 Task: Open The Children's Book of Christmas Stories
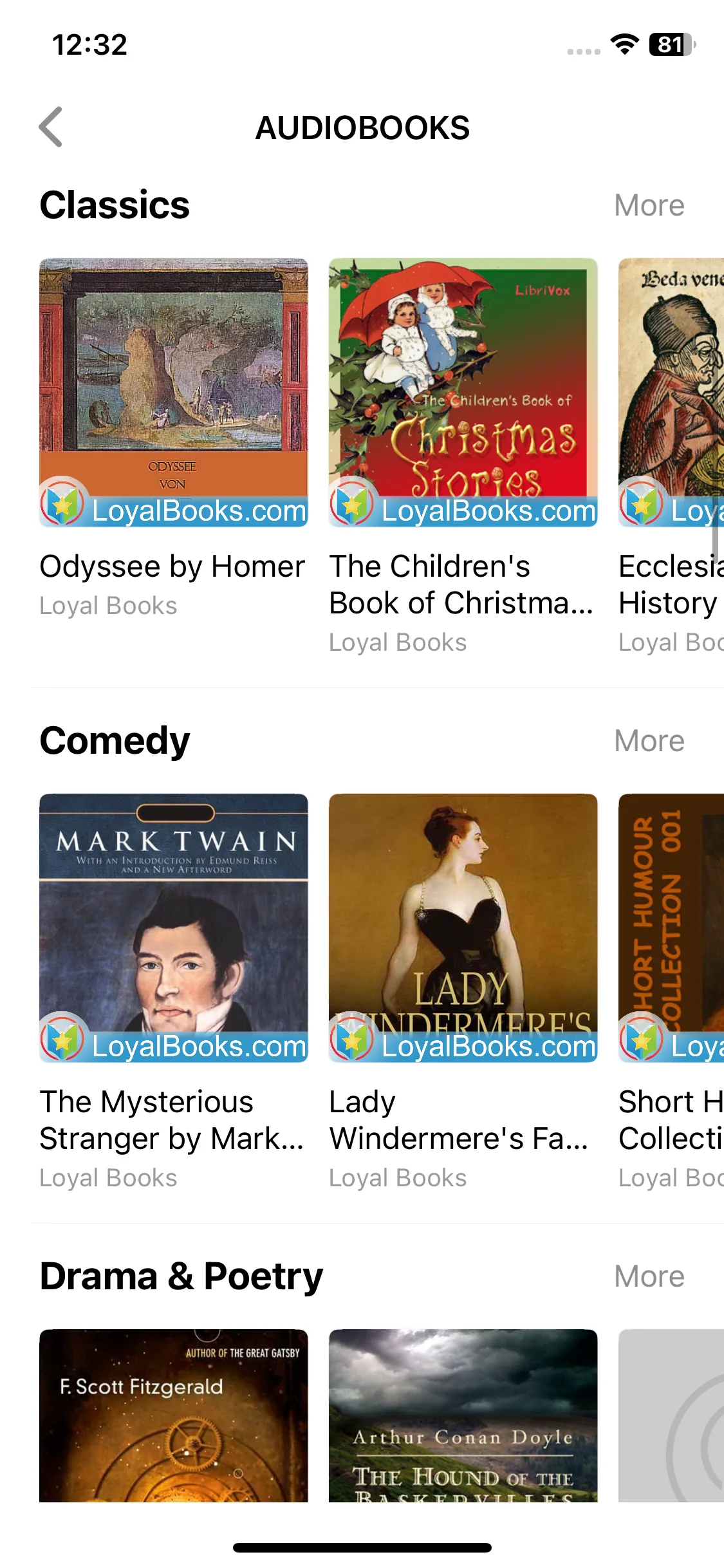pos(463,393)
